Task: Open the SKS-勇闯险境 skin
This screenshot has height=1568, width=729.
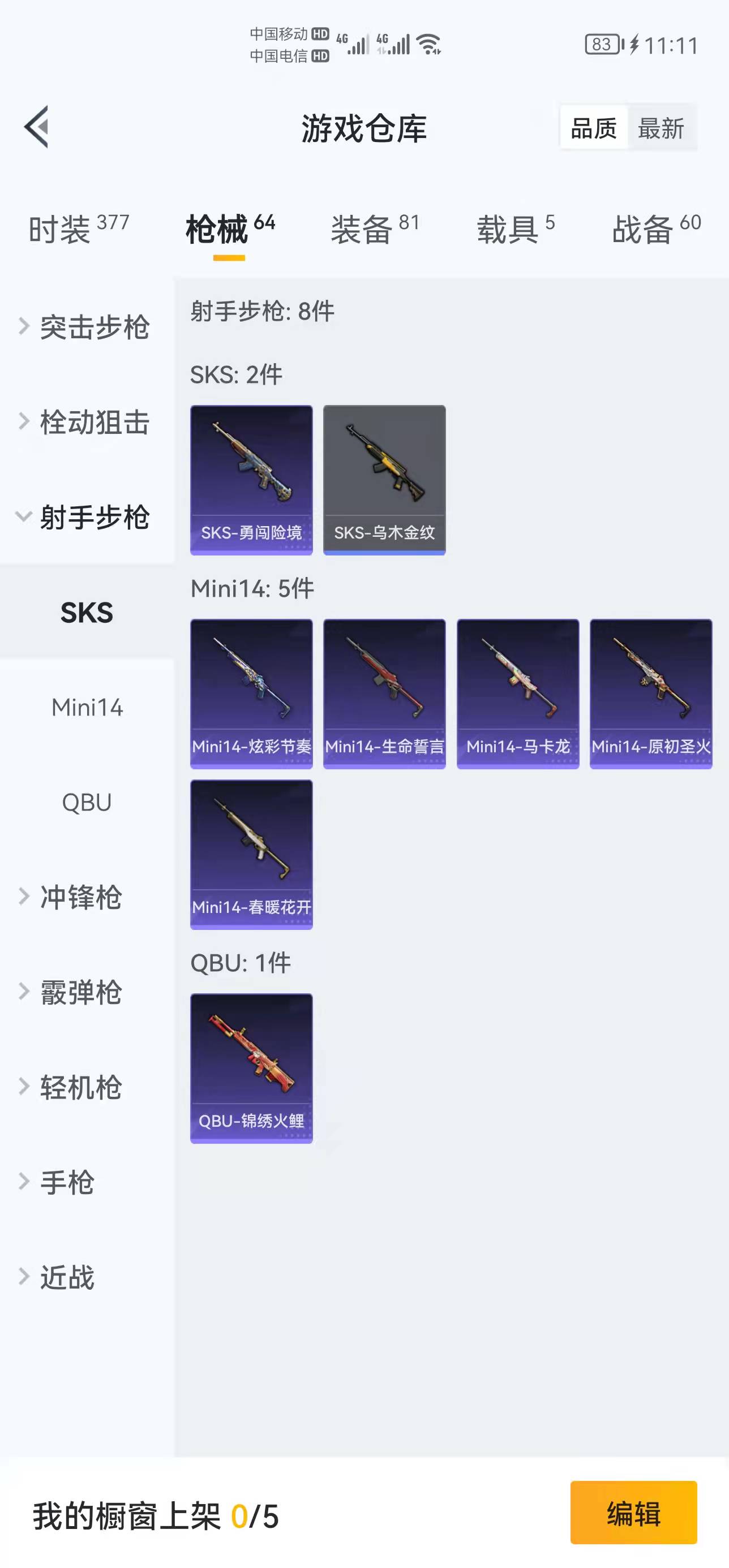Action: coord(251,480)
